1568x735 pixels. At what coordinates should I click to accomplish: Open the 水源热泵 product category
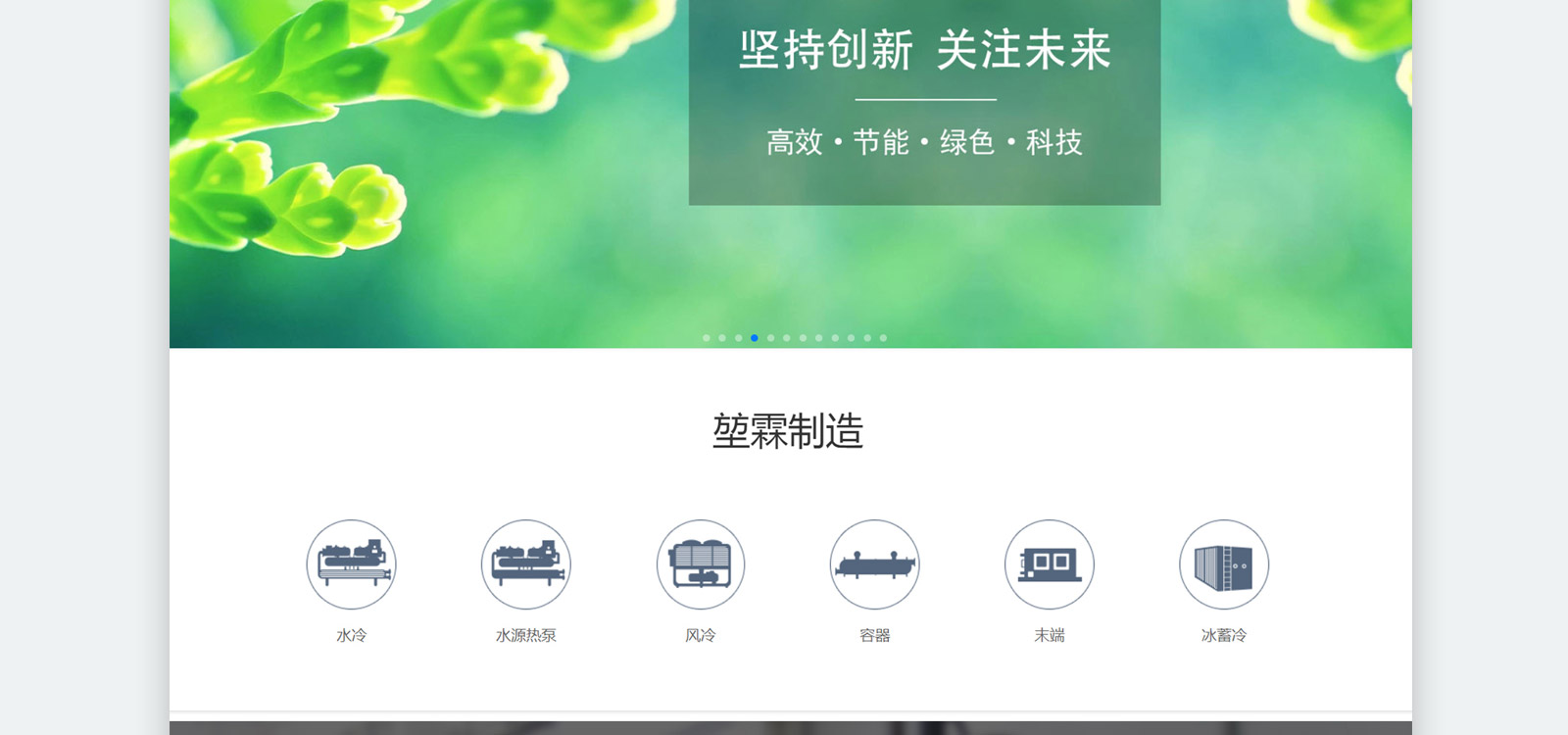tap(525, 565)
